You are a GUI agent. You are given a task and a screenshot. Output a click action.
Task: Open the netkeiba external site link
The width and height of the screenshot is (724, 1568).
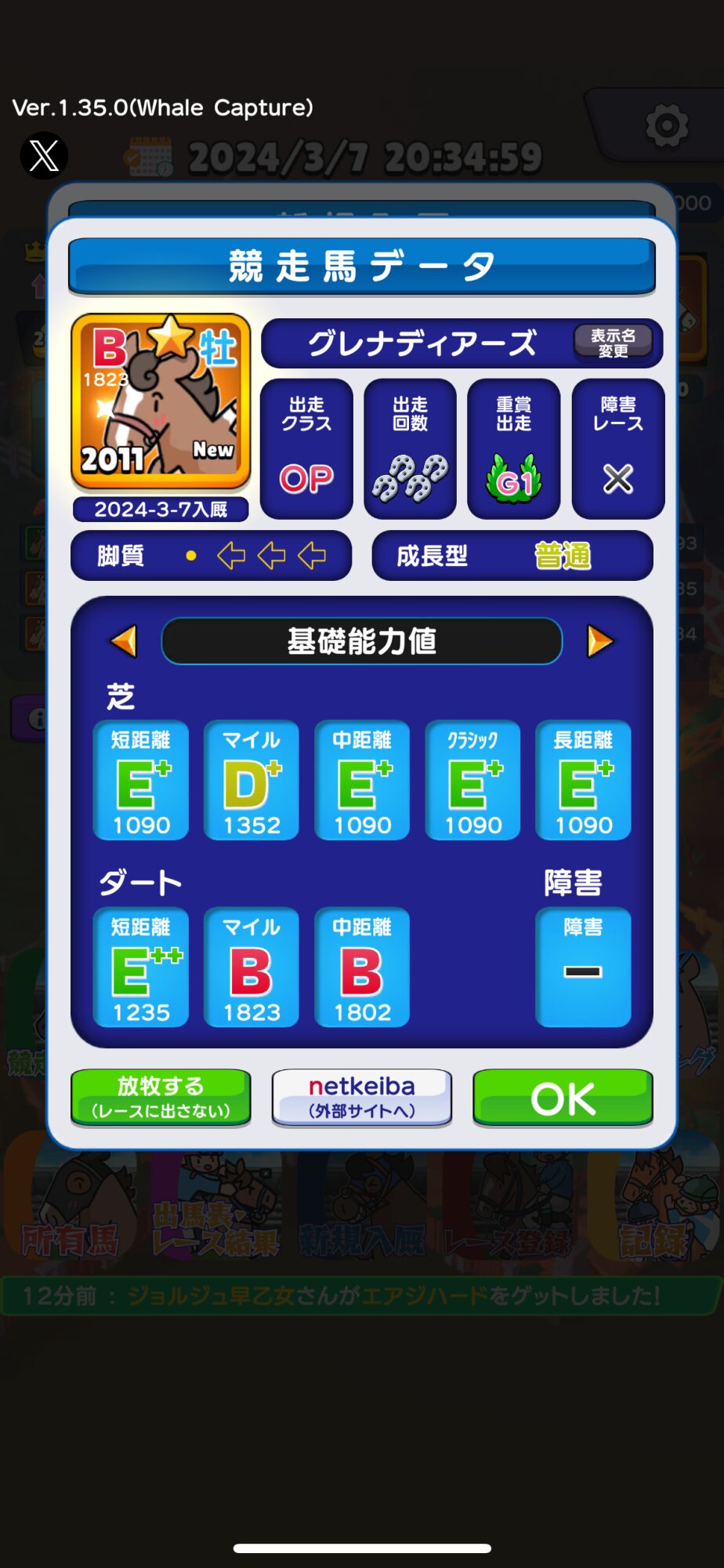coord(361,1097)
